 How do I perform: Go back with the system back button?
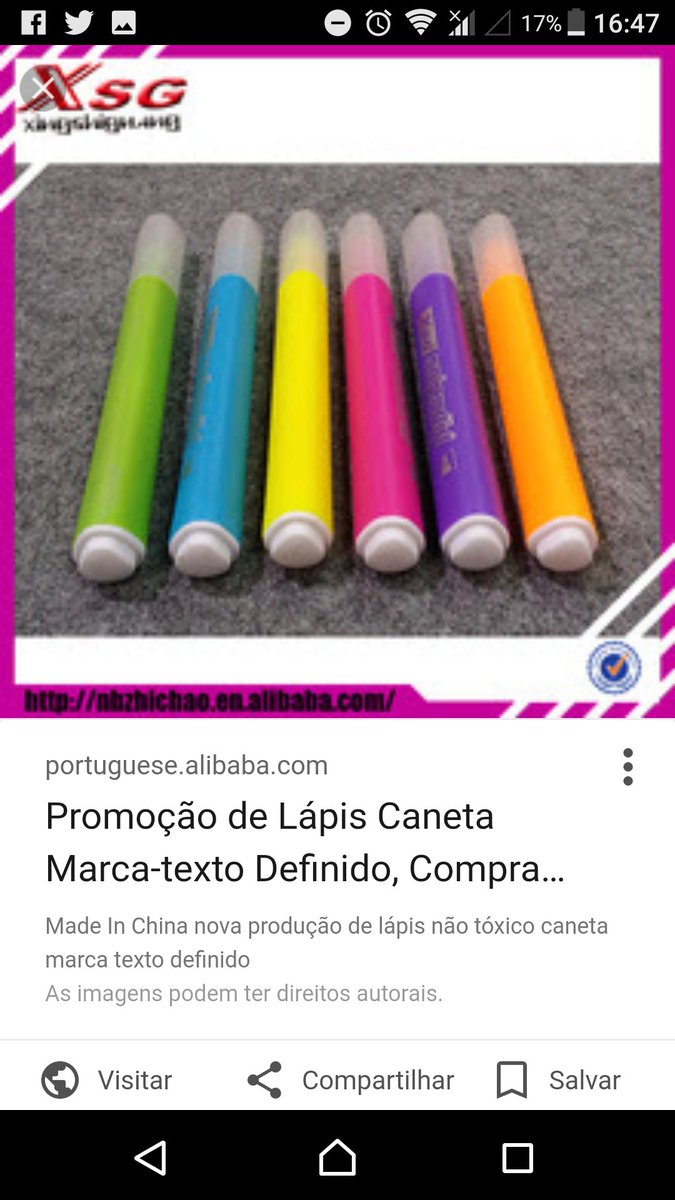point(151,1158)
